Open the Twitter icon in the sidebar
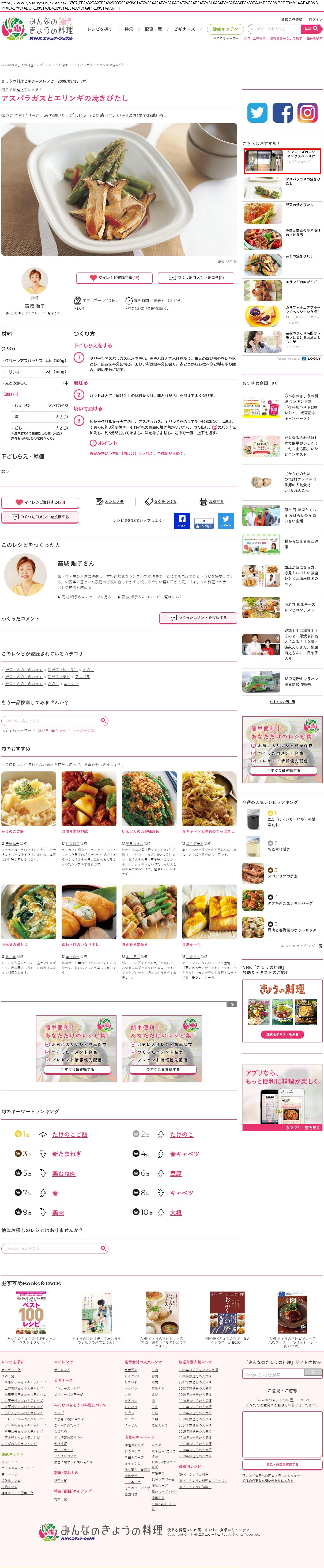324x1568 pixels. 257,113
